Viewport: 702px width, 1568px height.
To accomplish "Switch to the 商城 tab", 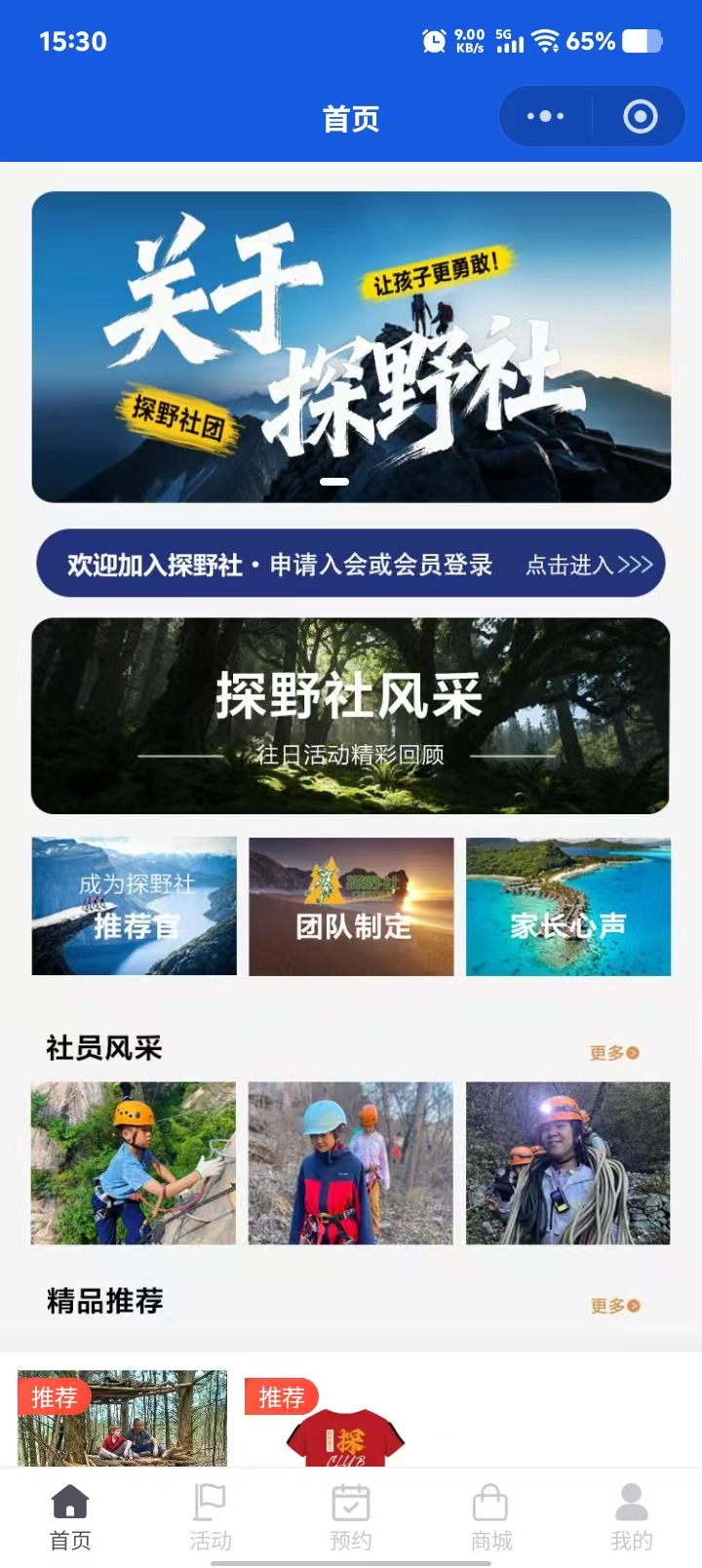I will 490,1517.
